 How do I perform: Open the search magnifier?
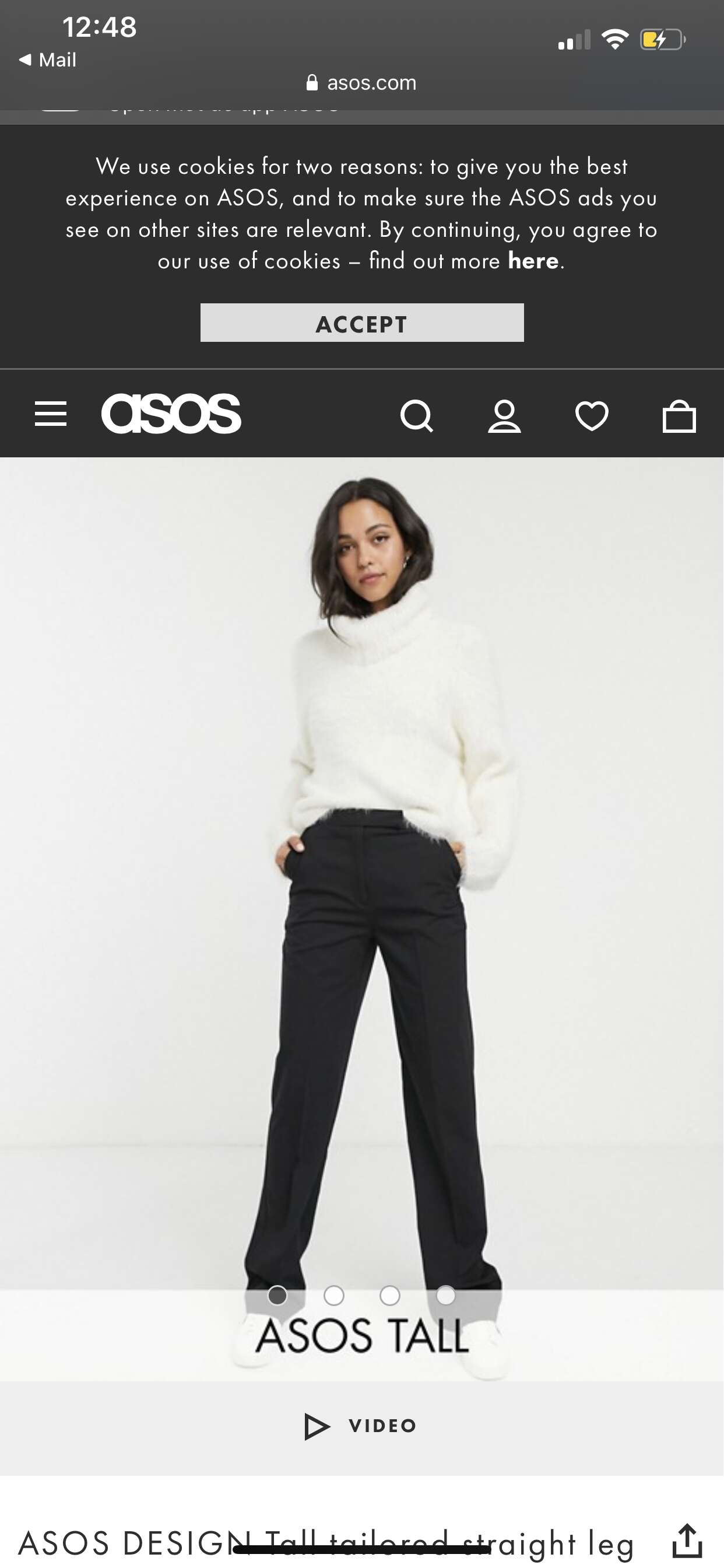click(x=417, y=416)
